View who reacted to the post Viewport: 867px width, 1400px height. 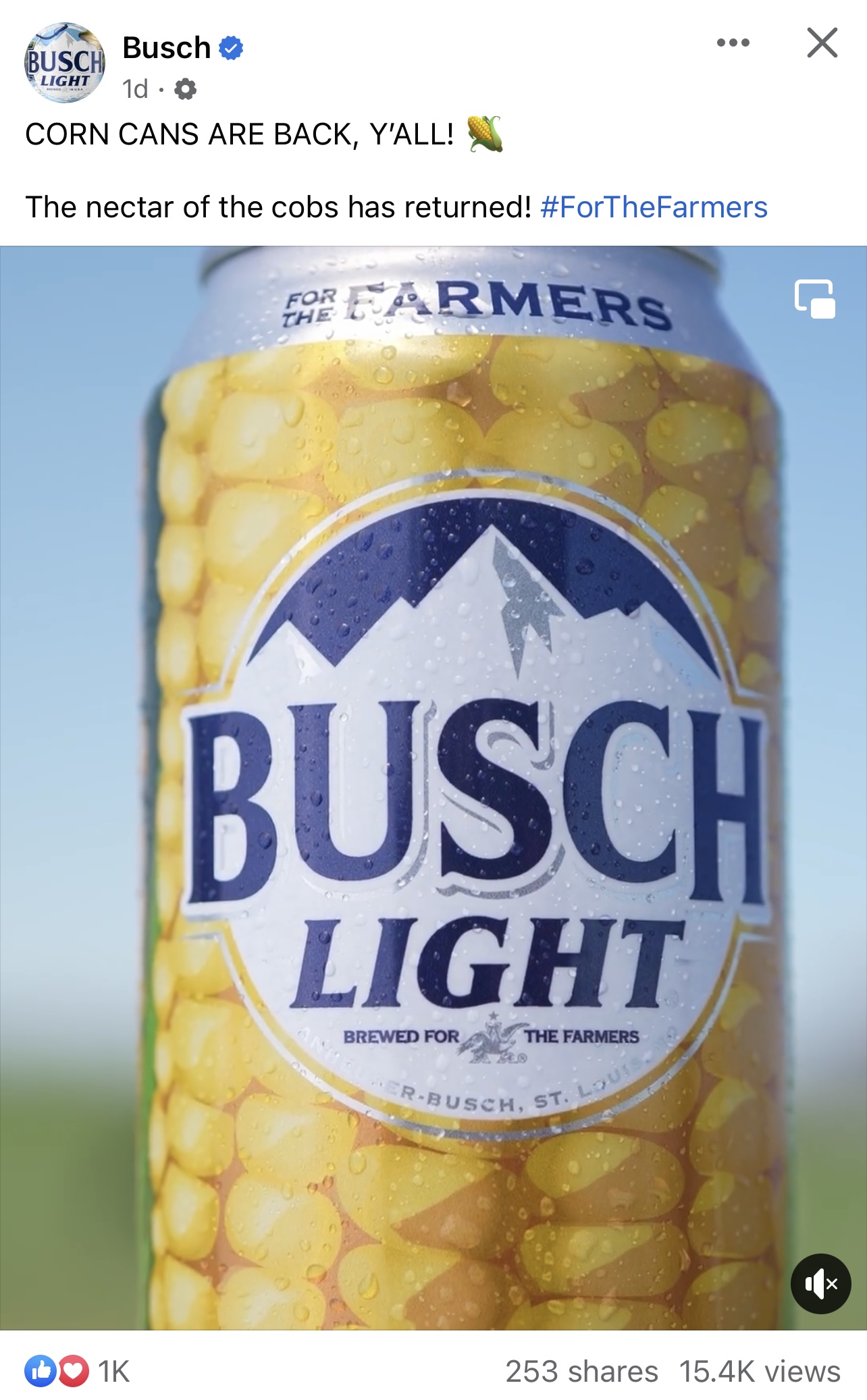click(x=77, y=1372)
